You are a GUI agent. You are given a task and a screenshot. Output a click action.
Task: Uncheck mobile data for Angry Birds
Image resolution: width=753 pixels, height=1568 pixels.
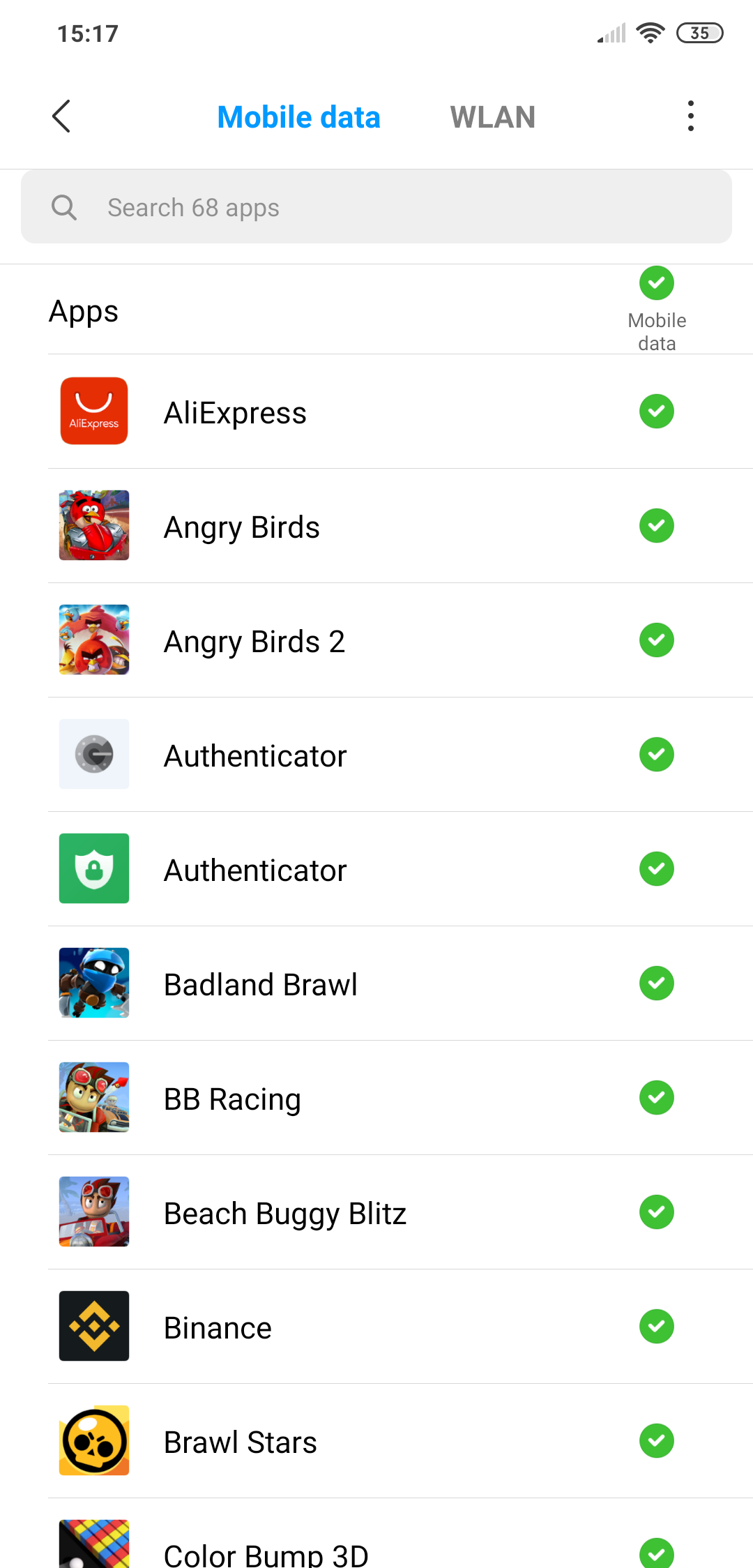[656, 526]
